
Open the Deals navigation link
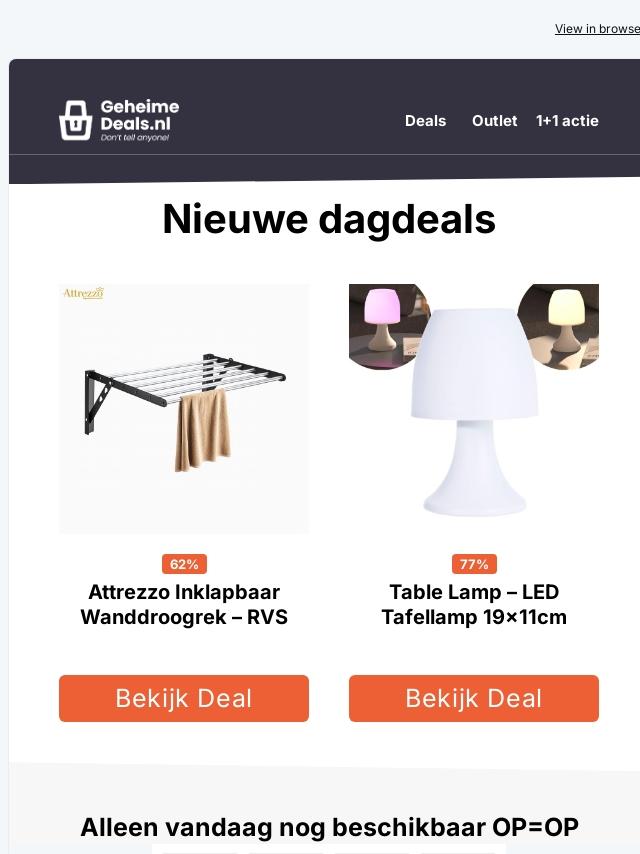[425, 121]
